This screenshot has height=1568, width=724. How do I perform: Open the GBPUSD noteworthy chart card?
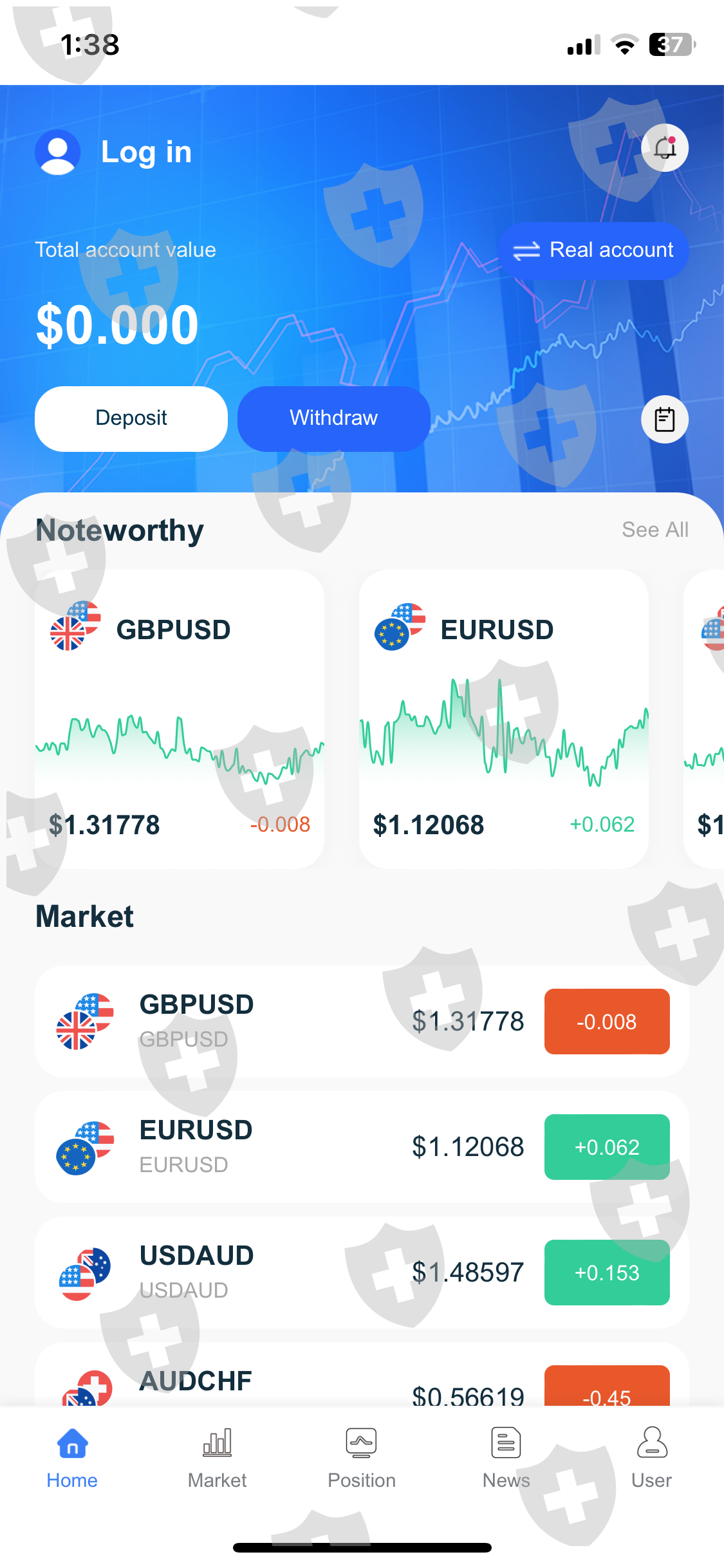[x=180, y=719]
